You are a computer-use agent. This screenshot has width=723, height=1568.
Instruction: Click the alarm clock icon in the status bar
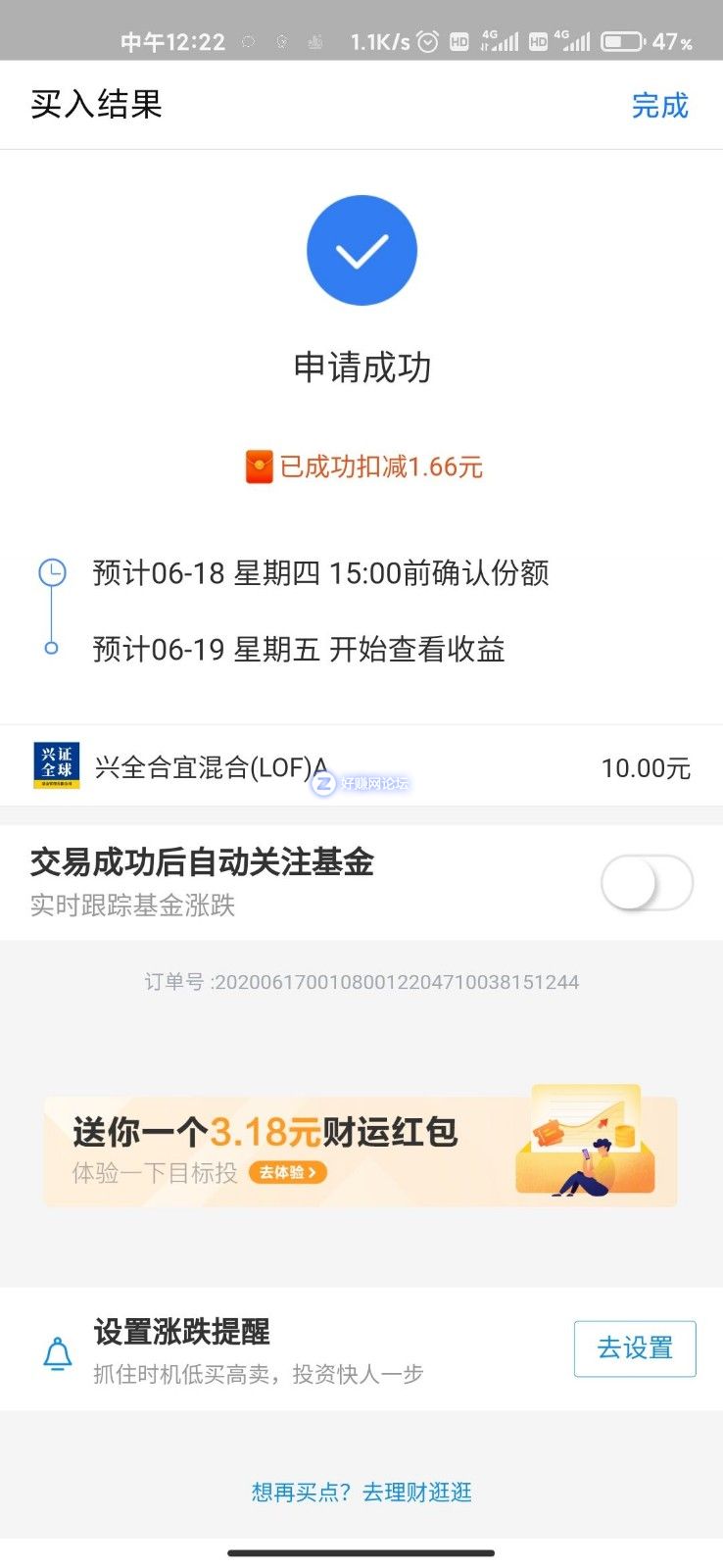426,41
